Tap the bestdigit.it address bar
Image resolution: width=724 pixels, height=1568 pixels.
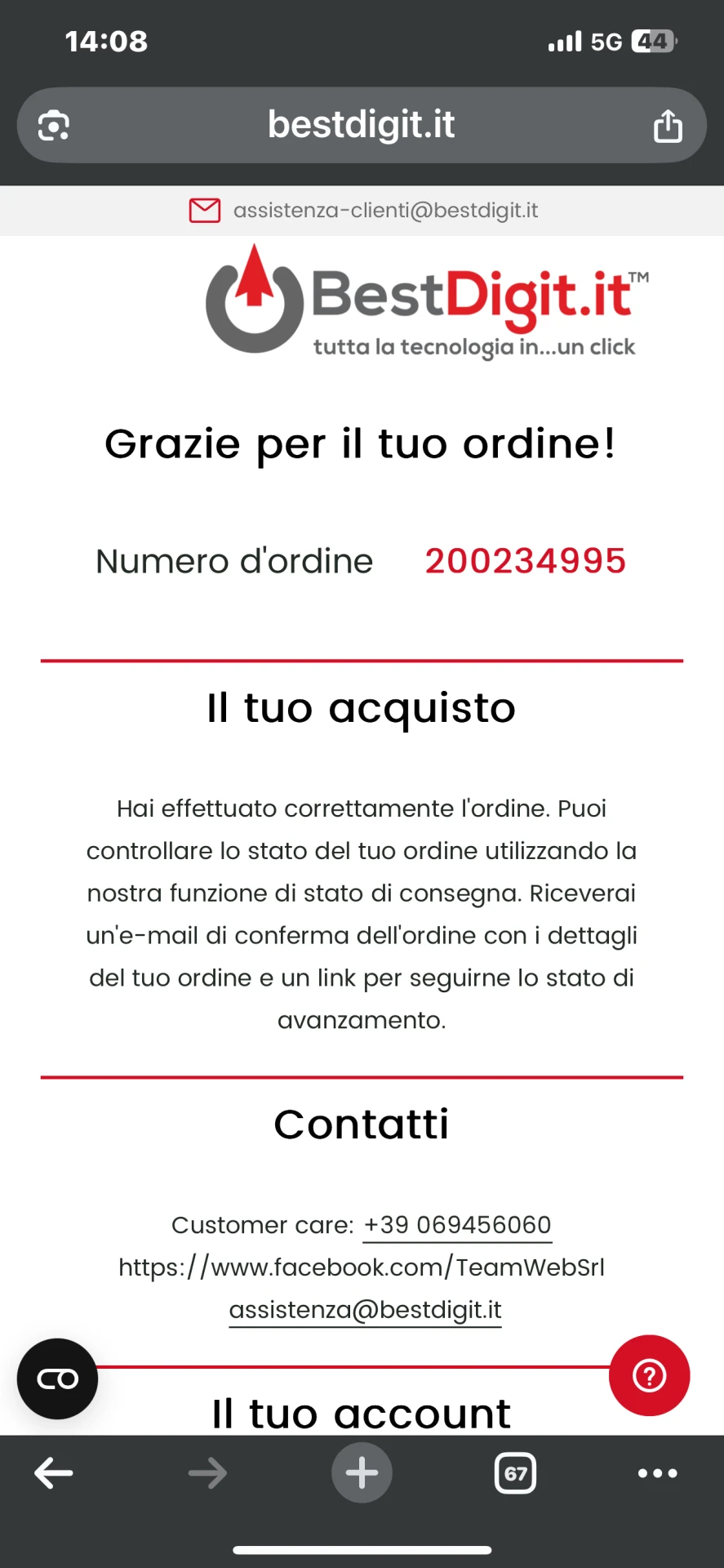tap(361, 125)
